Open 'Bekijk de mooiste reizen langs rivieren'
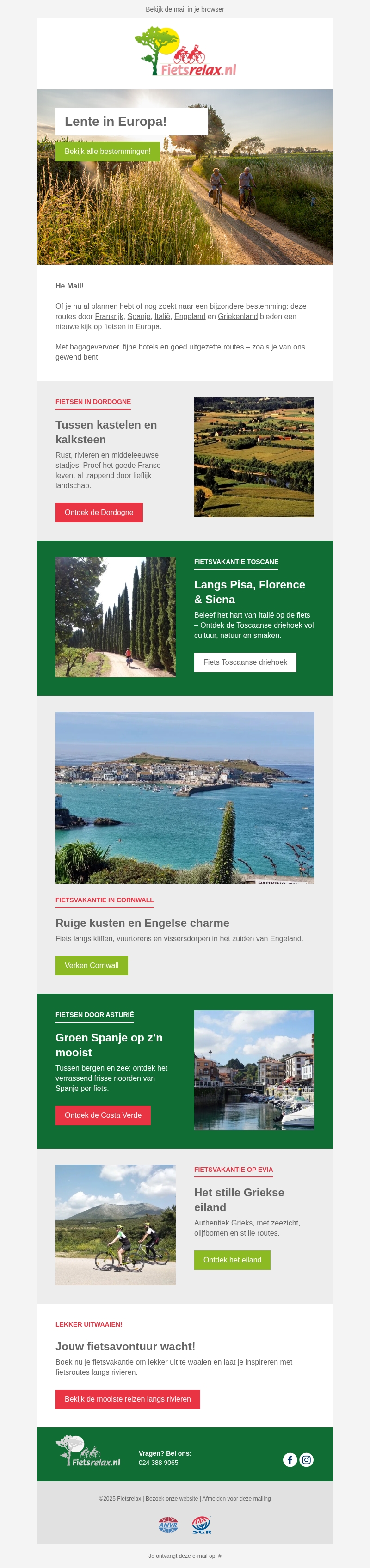The width and height of the screenshot is (370, 1568). tap(128, 1399)
